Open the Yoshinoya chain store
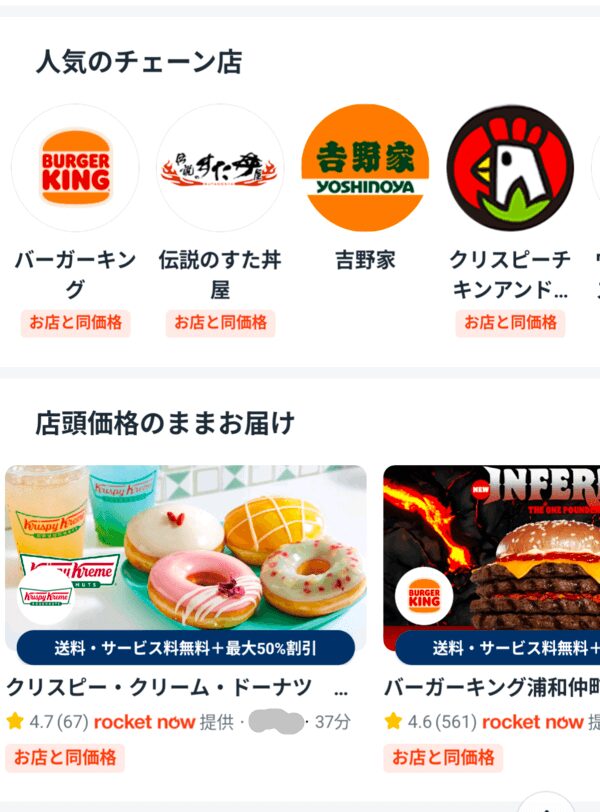Image resolution: width=600 pixels, height=812 pixels. pyautogui.click(x=365, y=169)
